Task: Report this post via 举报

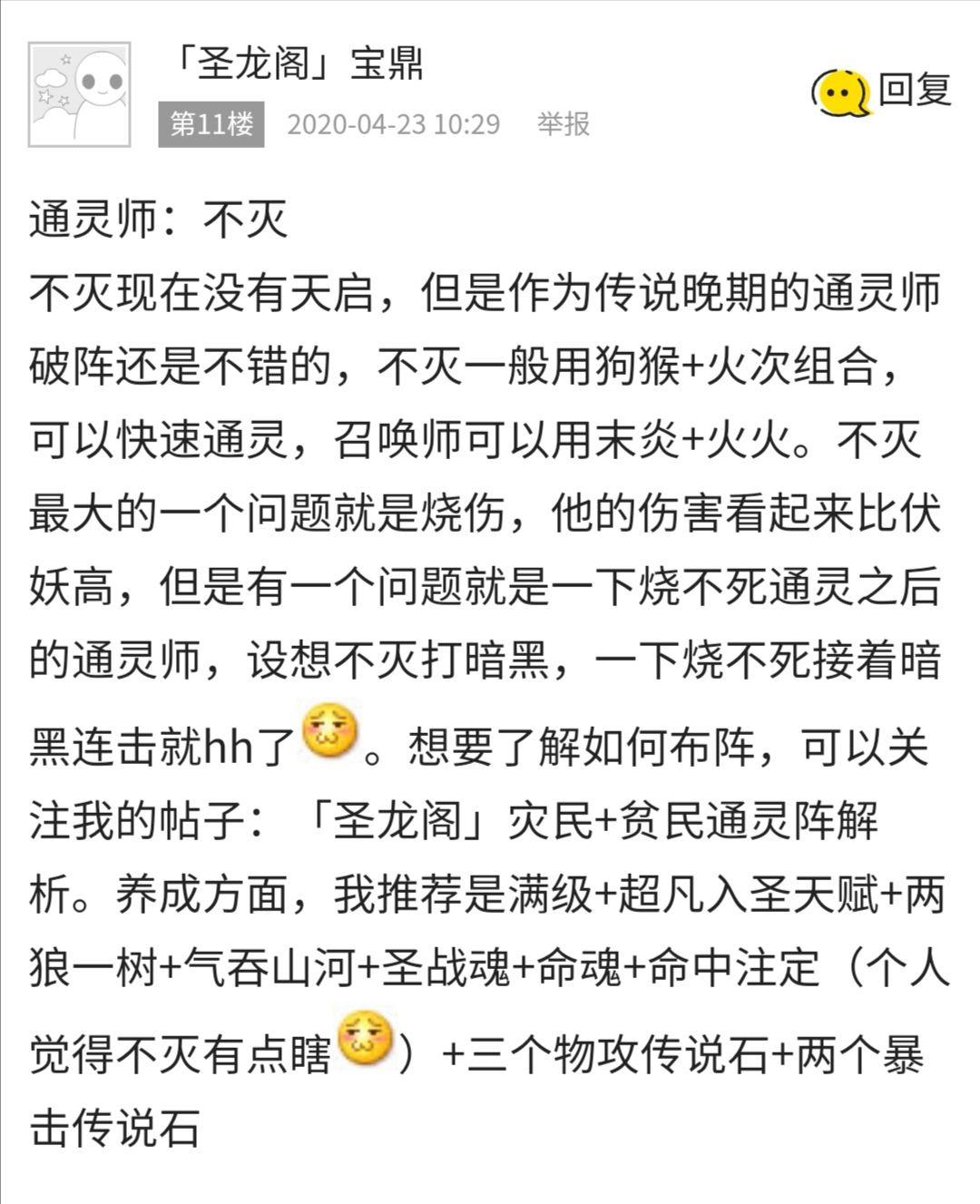Action: pyautogui.click(x=563, y=123)
